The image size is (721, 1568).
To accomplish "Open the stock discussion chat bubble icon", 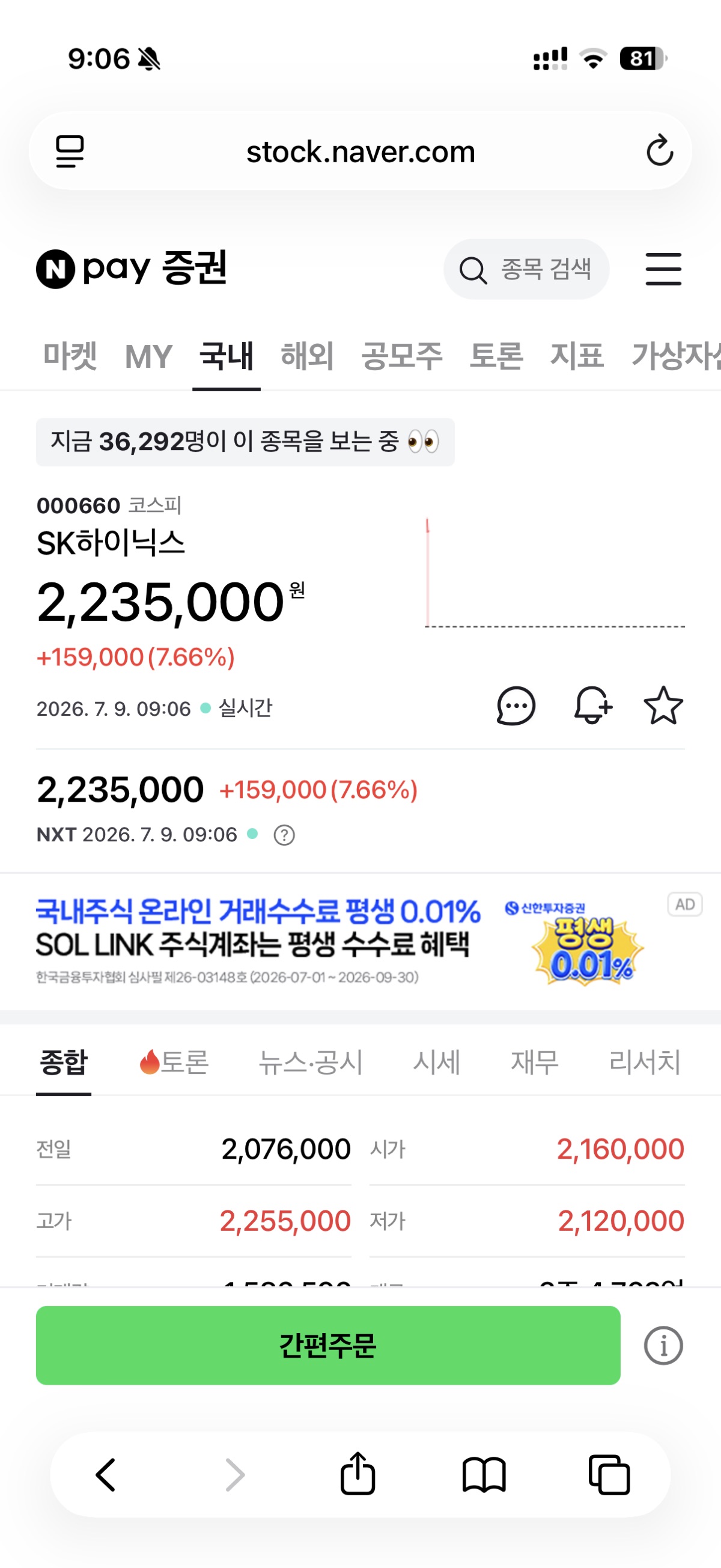I will pos(516,706).
